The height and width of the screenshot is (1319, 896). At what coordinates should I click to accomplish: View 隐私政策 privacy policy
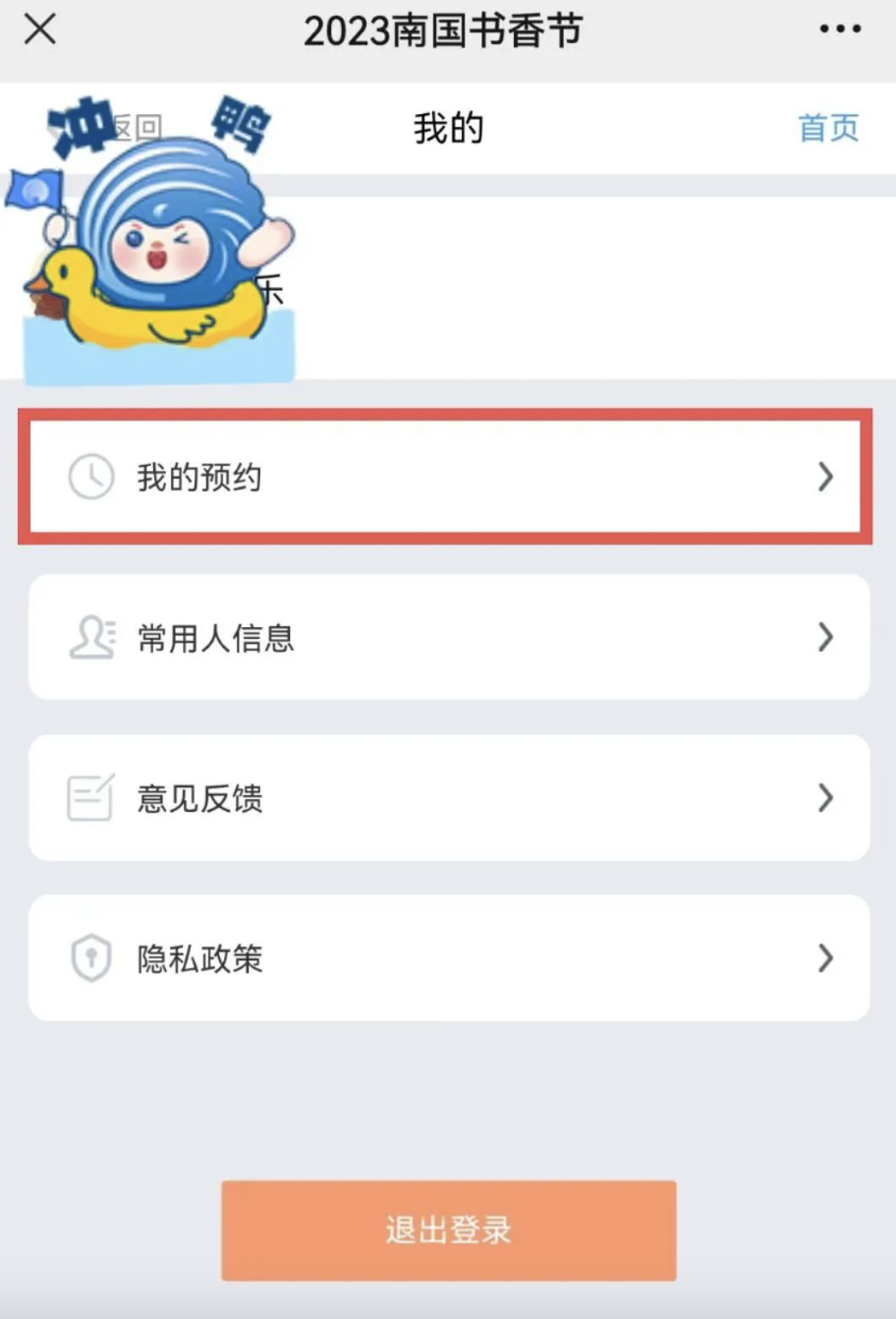click(x=448, y=958)
